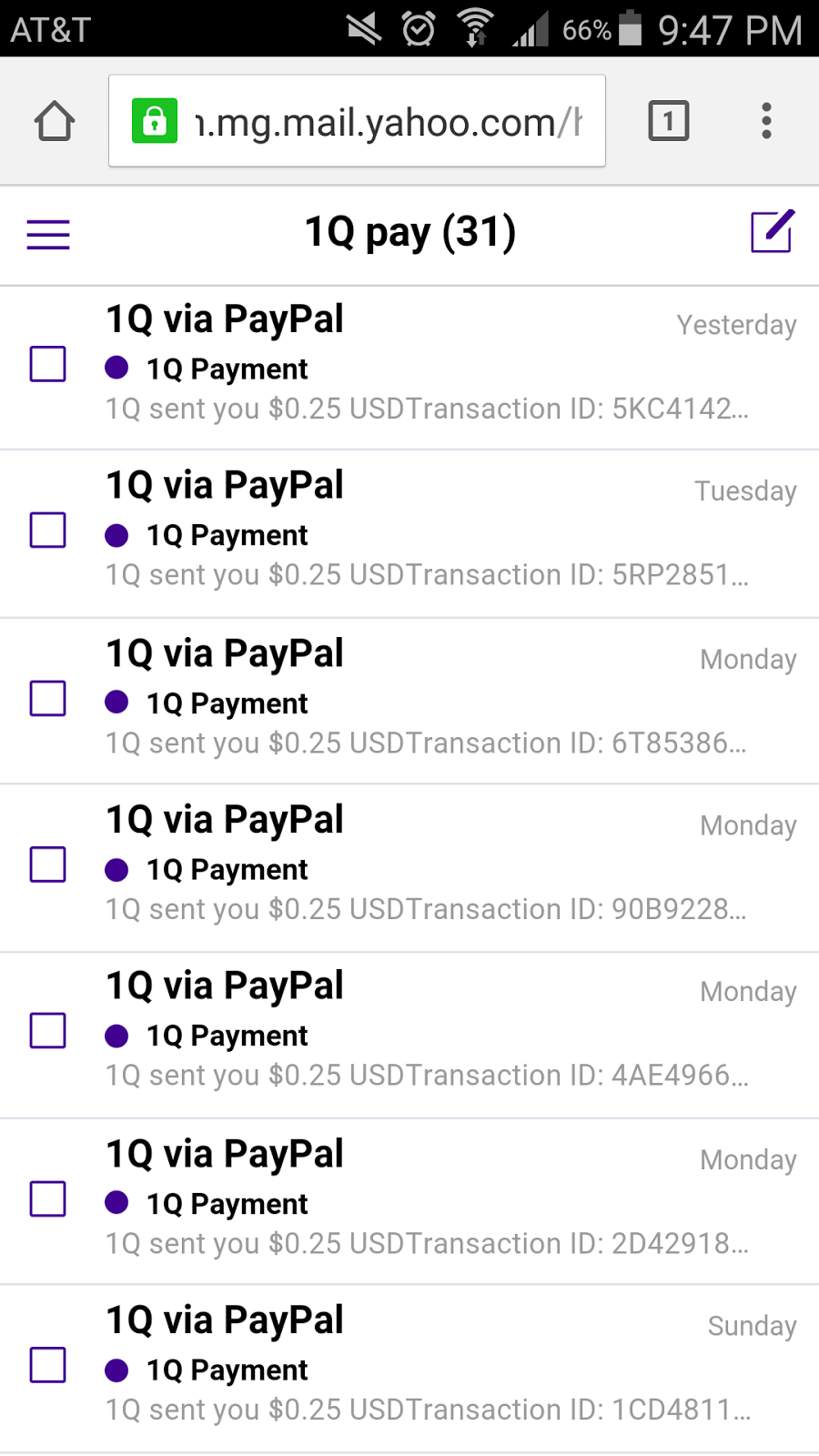Edit the Yahoo Mail URL address bar
Screen dimensions: 819x1456
click(x=382, y=121)
